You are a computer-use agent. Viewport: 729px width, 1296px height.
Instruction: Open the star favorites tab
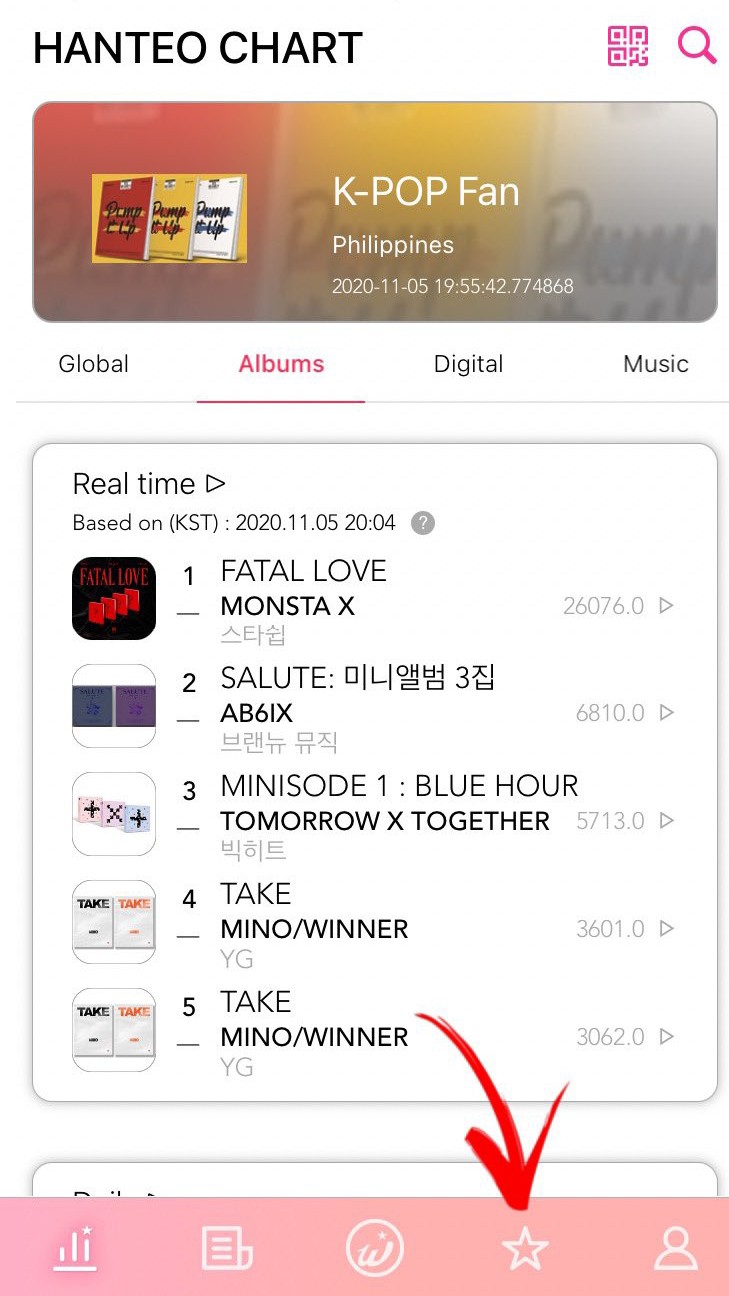pyautogui.click(x=525, y=1250)
